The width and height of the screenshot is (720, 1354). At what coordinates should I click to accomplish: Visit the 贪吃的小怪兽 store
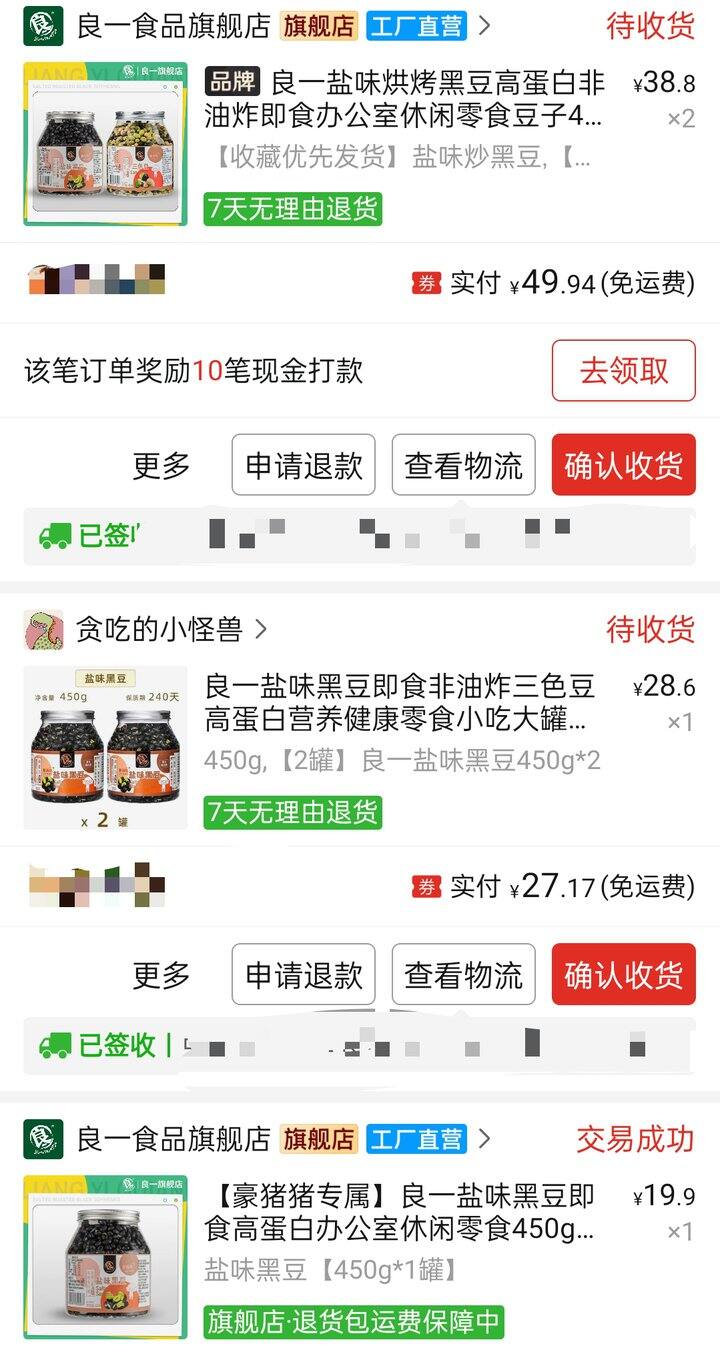[160, 629]
